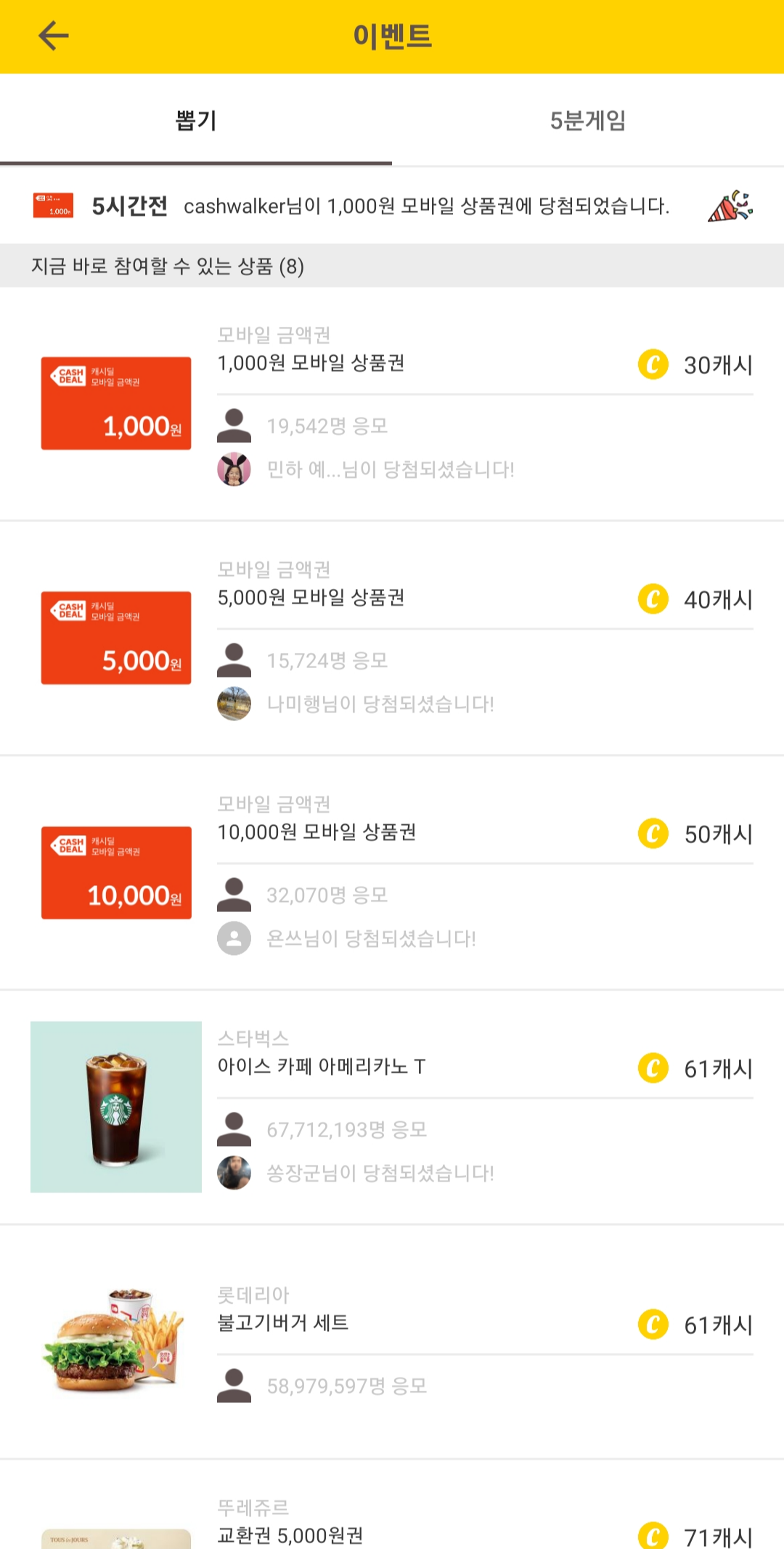The image size is (784, 1549).
Task: Click the 나미행님 winner avatar photo
Action: tap(234, 704)
